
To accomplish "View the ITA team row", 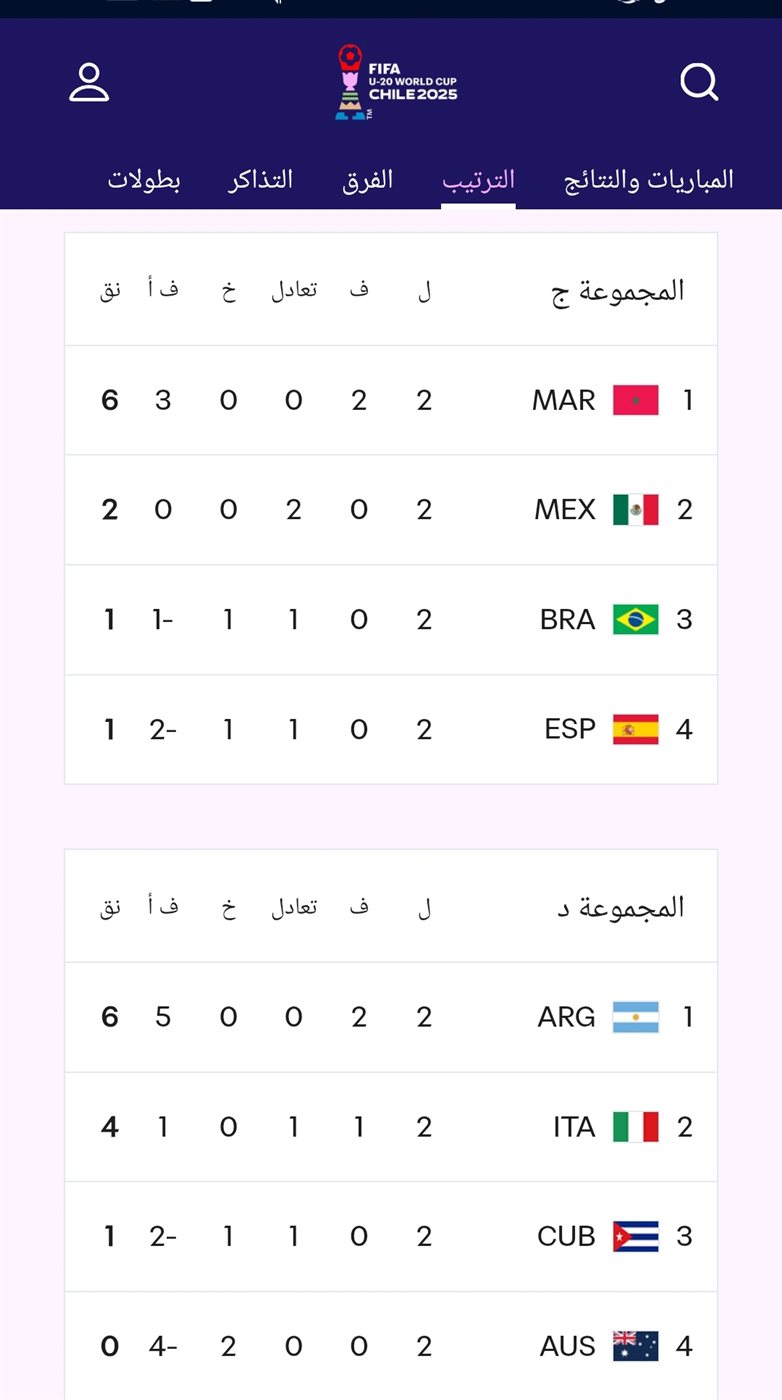I will pos(391,1128).
